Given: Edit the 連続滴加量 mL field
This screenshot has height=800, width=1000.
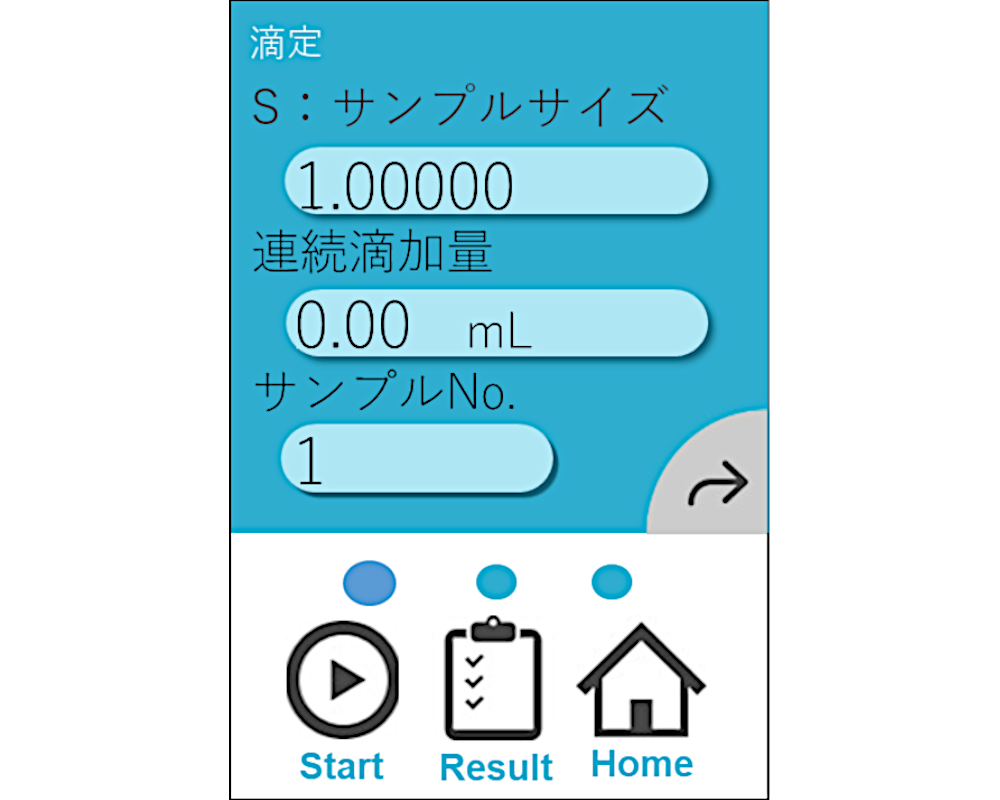Looking at the screenshot, I should tap(496, 324).
